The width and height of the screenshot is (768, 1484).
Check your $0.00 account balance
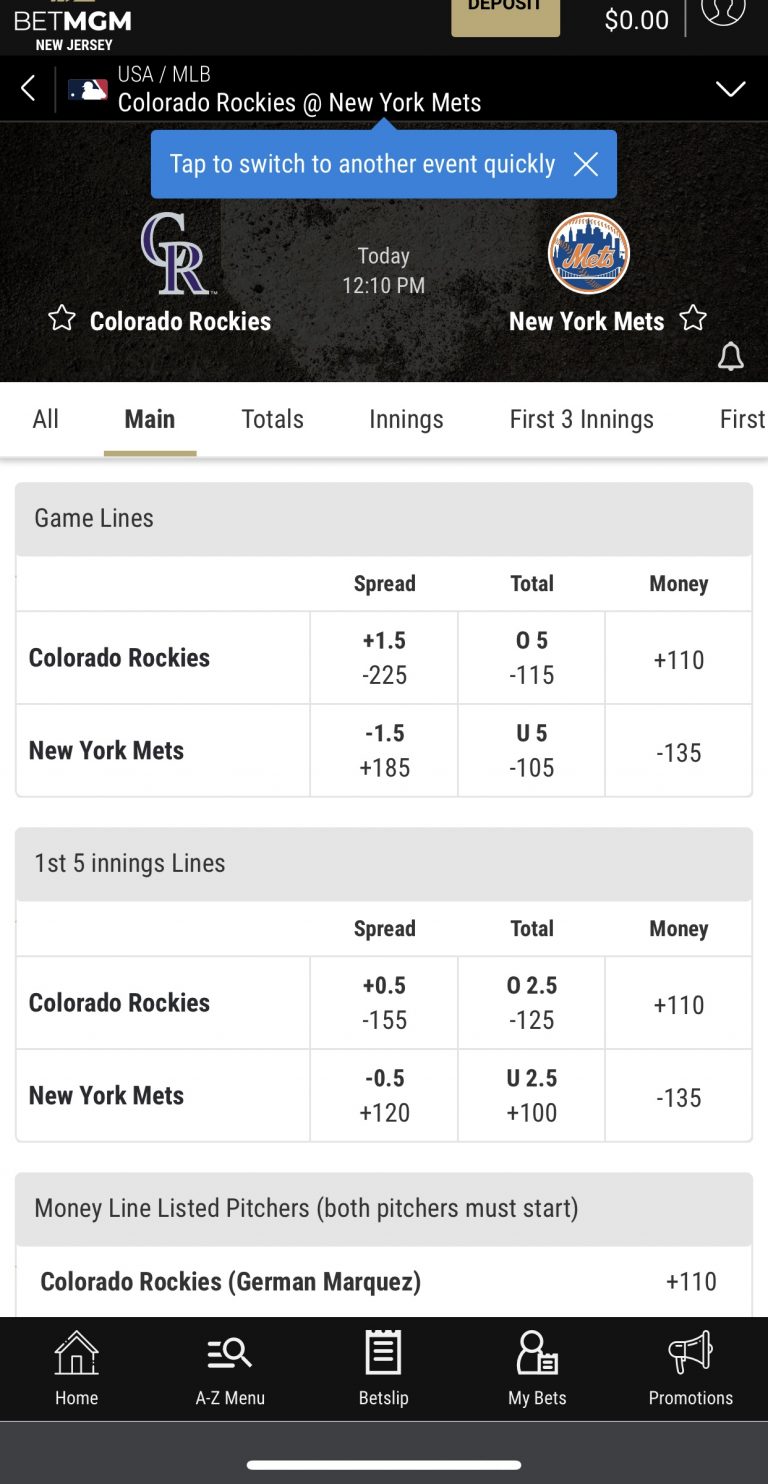636,18
